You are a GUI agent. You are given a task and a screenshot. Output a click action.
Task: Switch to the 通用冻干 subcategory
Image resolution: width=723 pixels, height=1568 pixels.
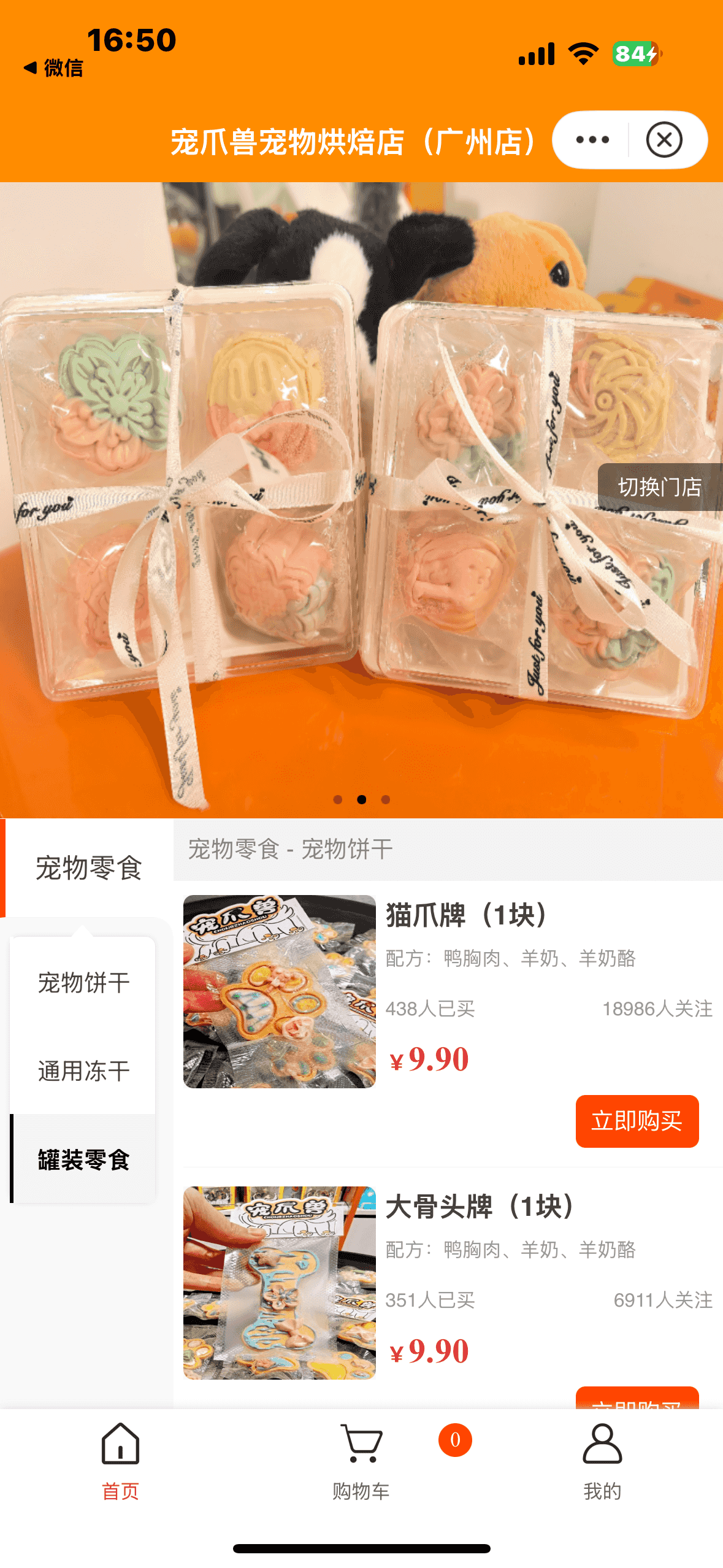(83, 1071)
